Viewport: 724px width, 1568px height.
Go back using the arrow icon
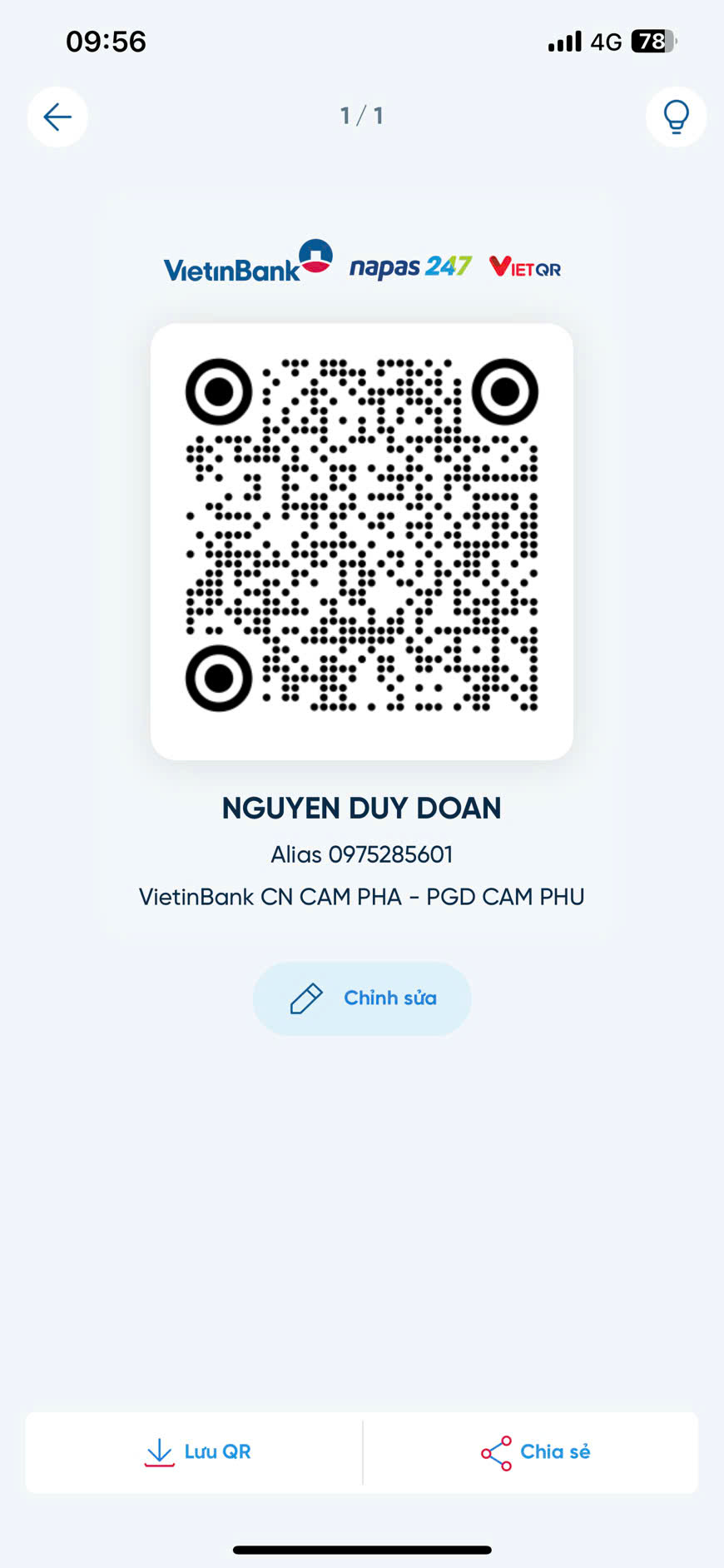(x=57, y=117)
